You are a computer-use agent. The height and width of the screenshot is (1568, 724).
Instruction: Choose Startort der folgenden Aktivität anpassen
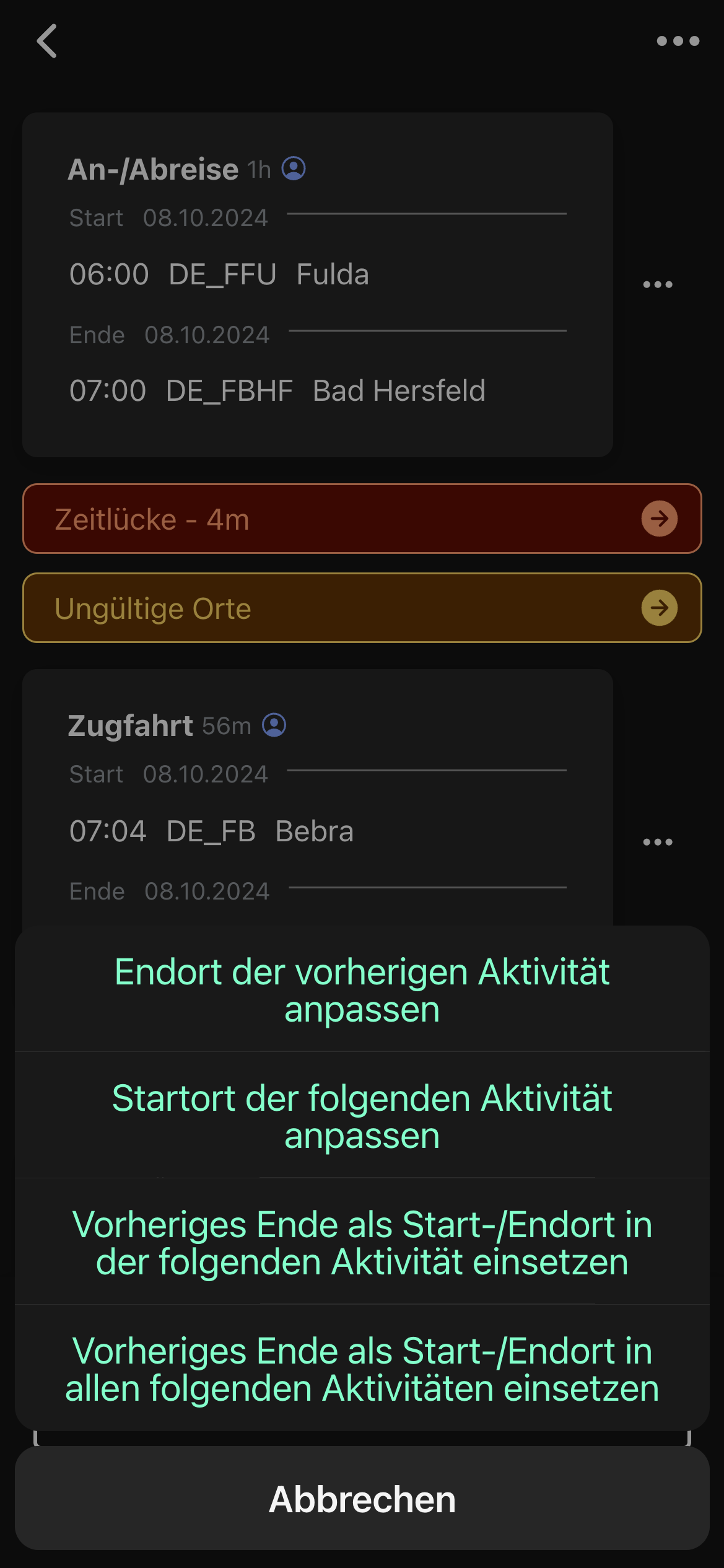(362, 1116)
